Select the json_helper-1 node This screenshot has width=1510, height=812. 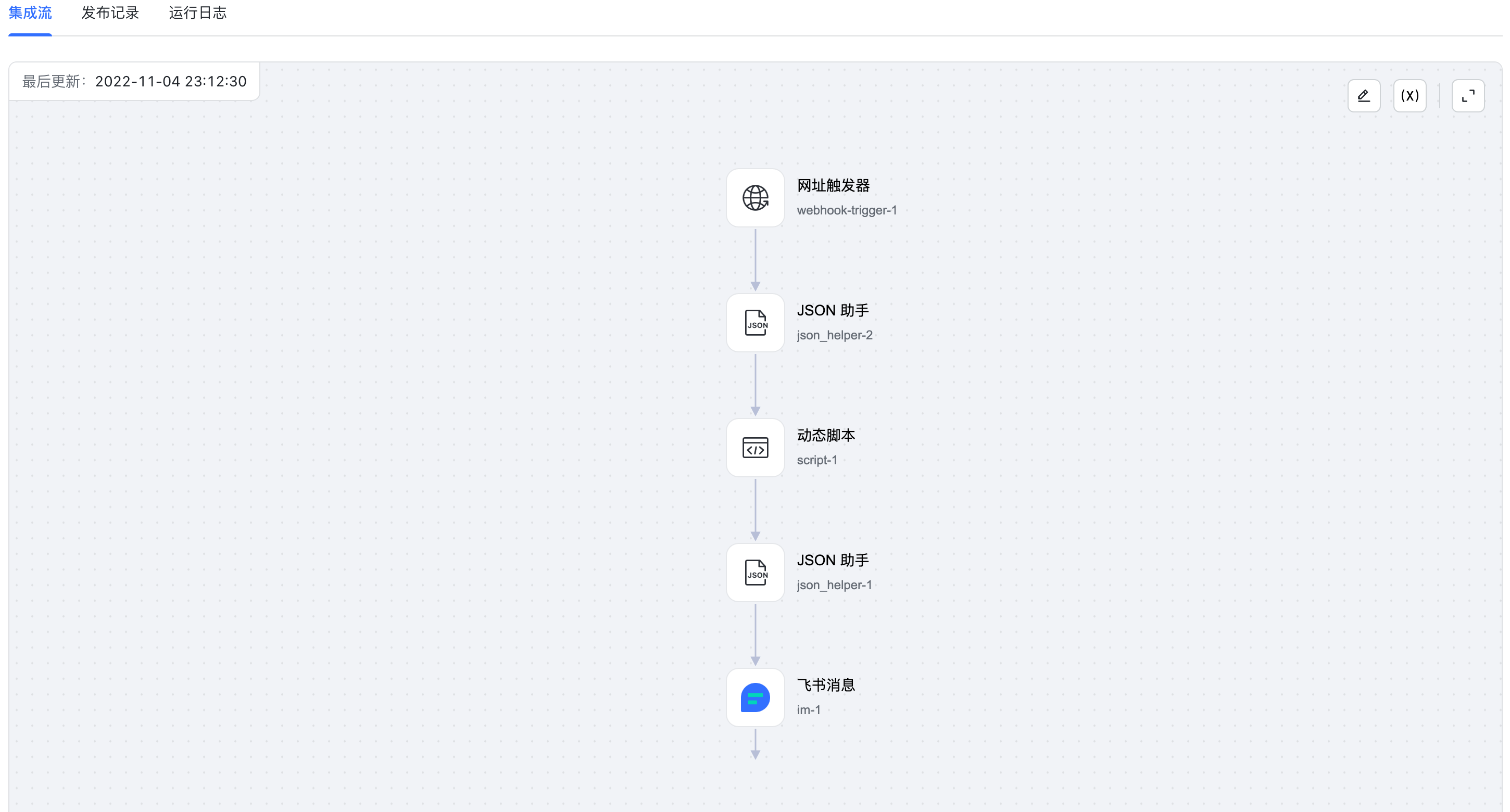(755, 573)
